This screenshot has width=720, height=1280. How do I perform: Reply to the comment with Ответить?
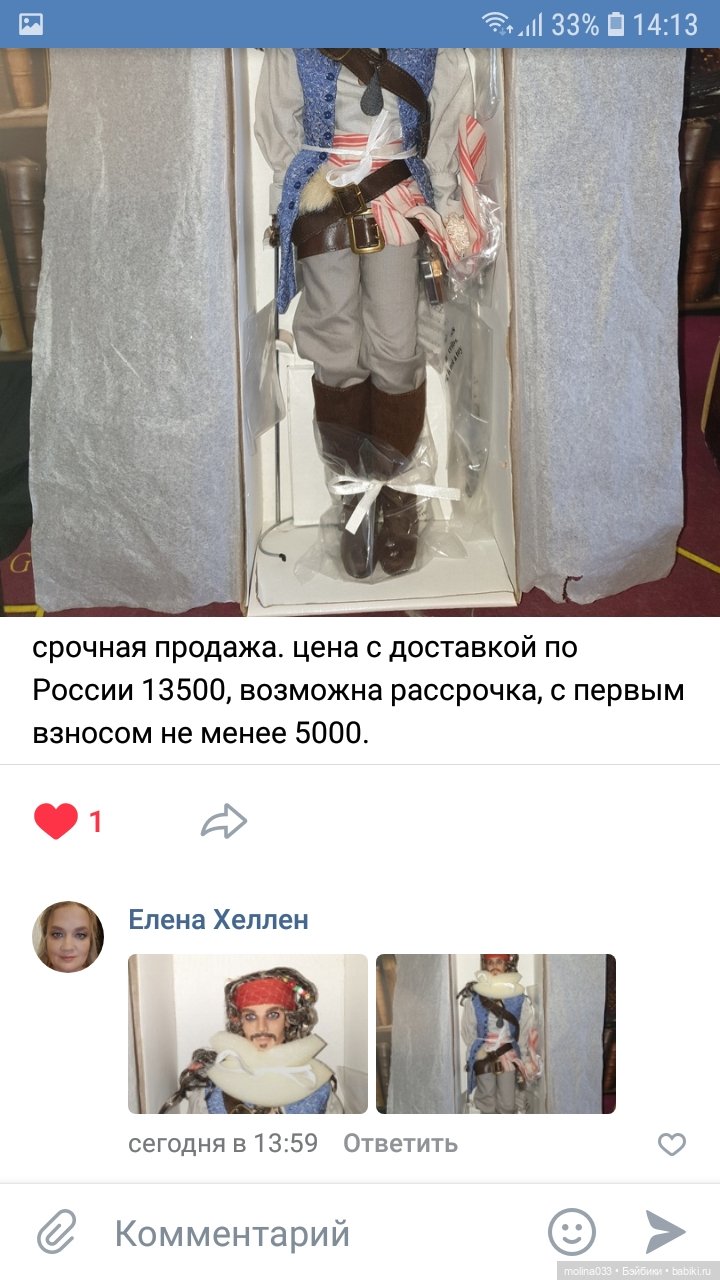[x=400, y=1143]
